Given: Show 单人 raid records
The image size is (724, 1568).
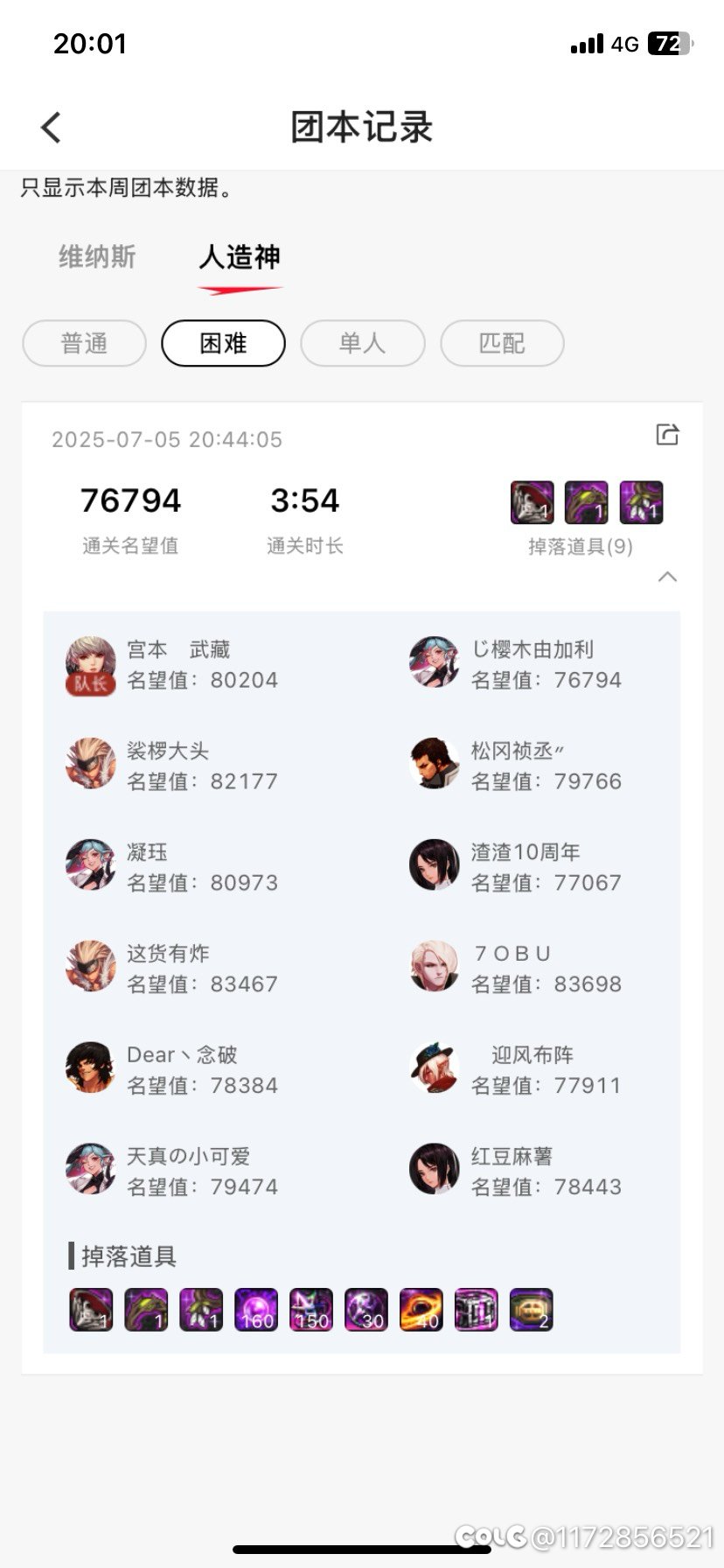Looking at the screenshot, I should click(362, 343).
